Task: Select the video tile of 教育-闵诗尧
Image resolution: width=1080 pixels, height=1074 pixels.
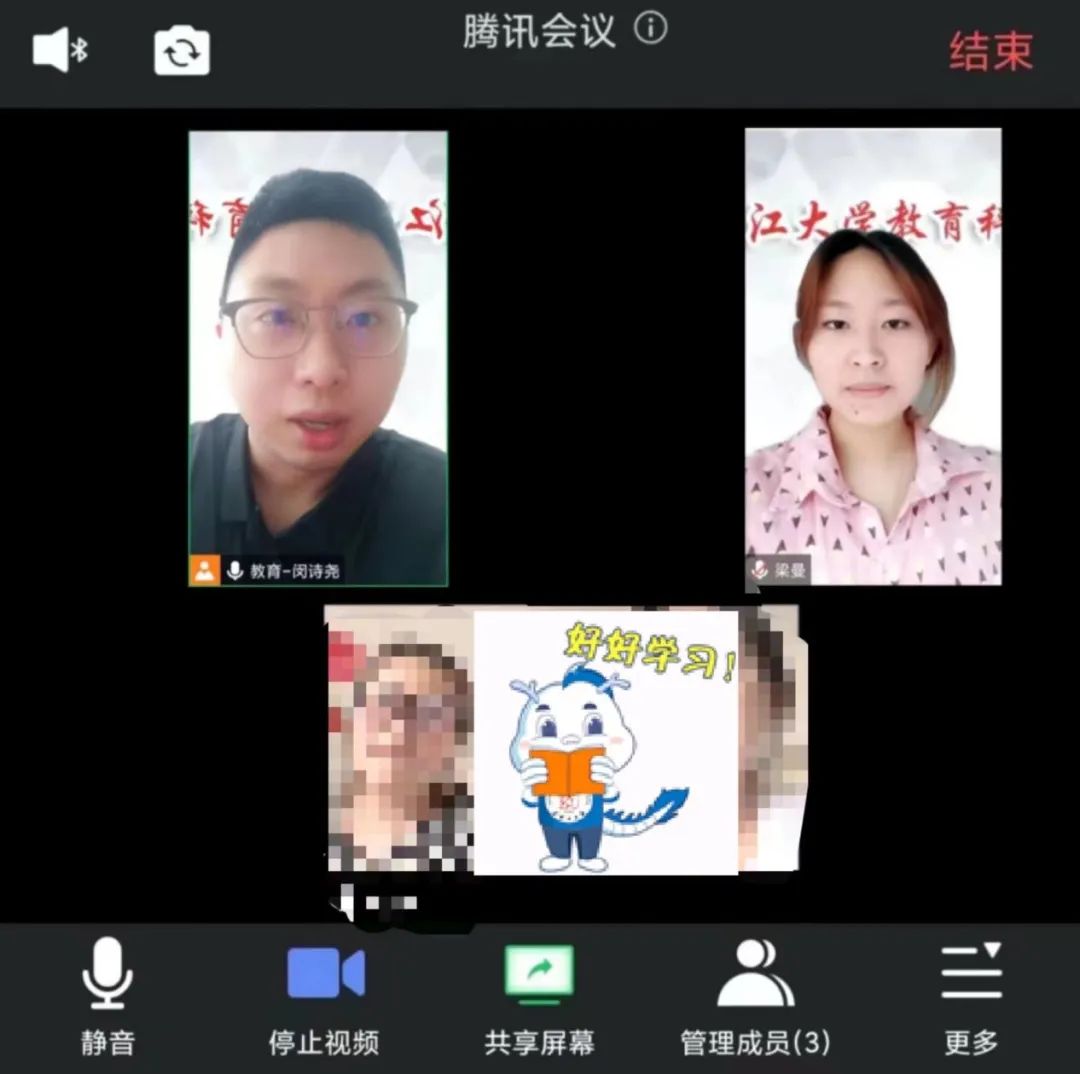Action: click(318, 358)
